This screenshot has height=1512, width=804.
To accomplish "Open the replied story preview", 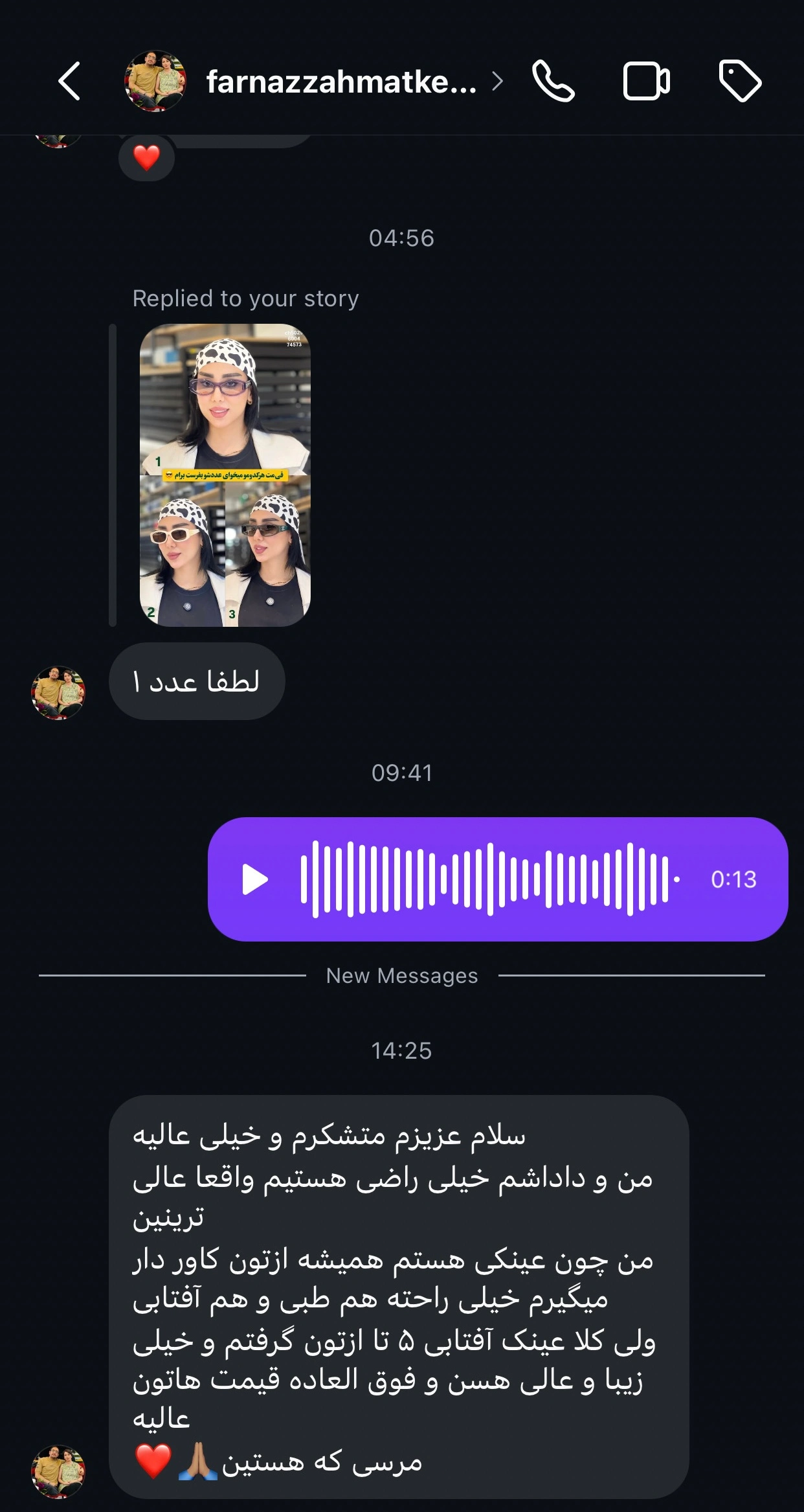I will pos(225,475).
